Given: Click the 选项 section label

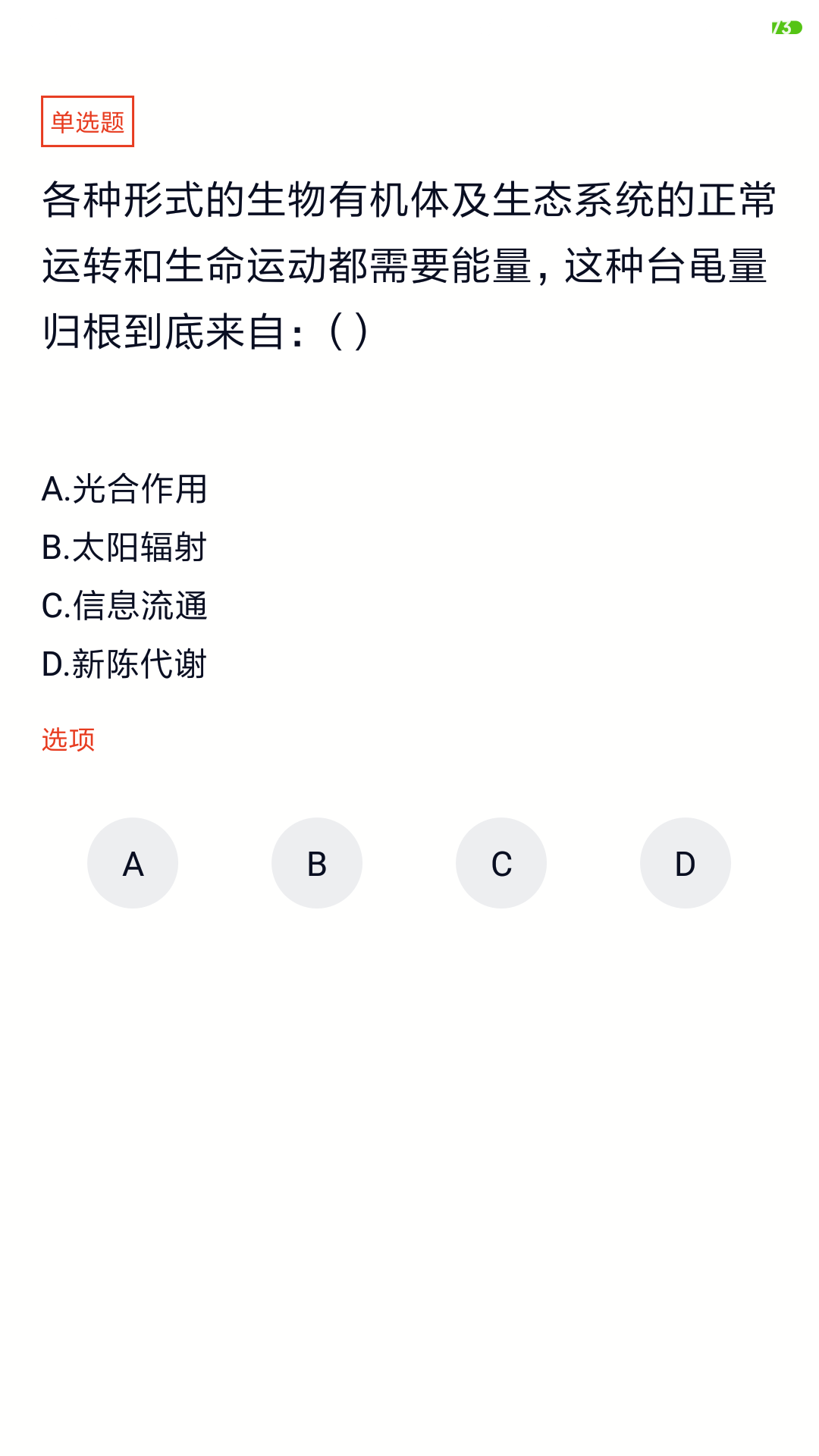Looking at the screenshot, I should [70, 737].
